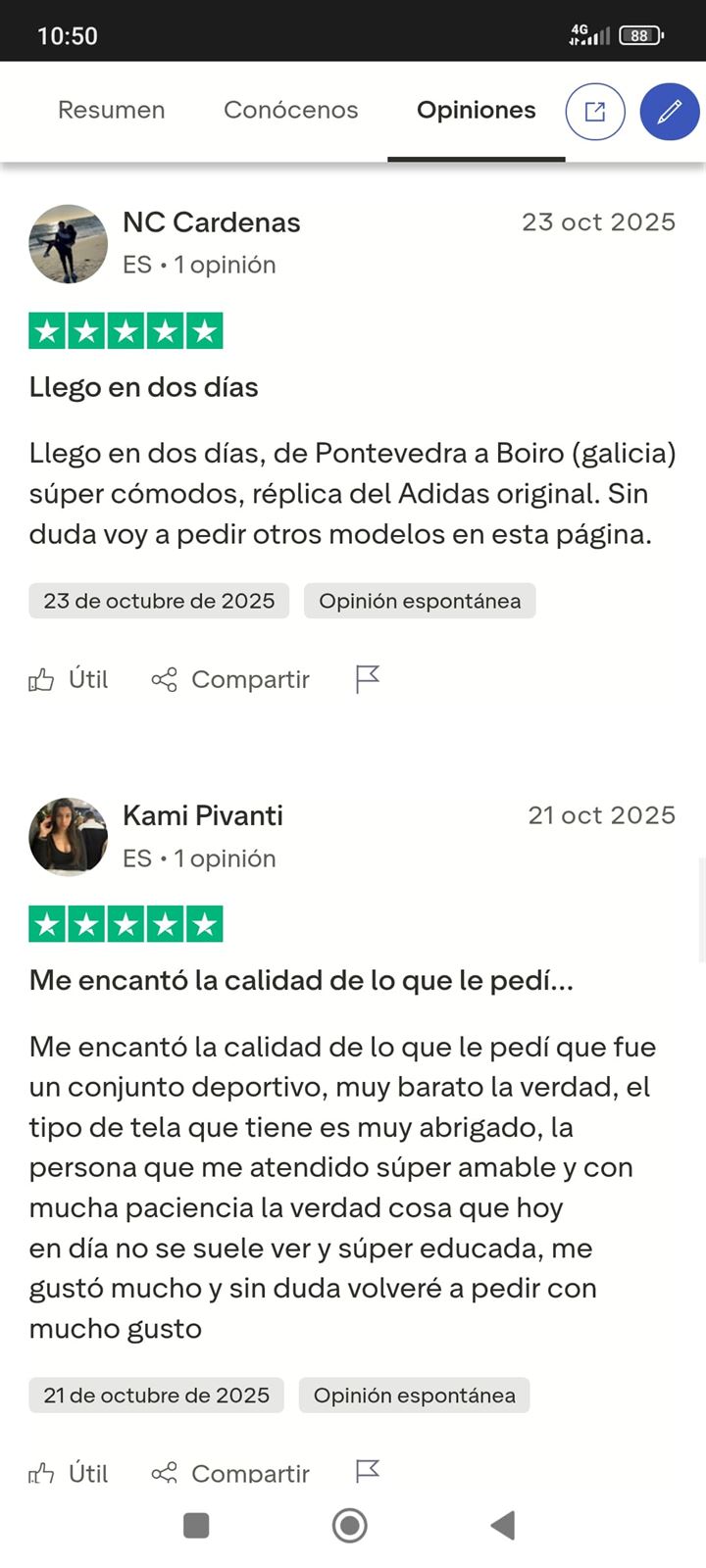
Task: Click the thumbs-up Útil icon on first review
Action: pyautogui.click(x=43, y=678)
